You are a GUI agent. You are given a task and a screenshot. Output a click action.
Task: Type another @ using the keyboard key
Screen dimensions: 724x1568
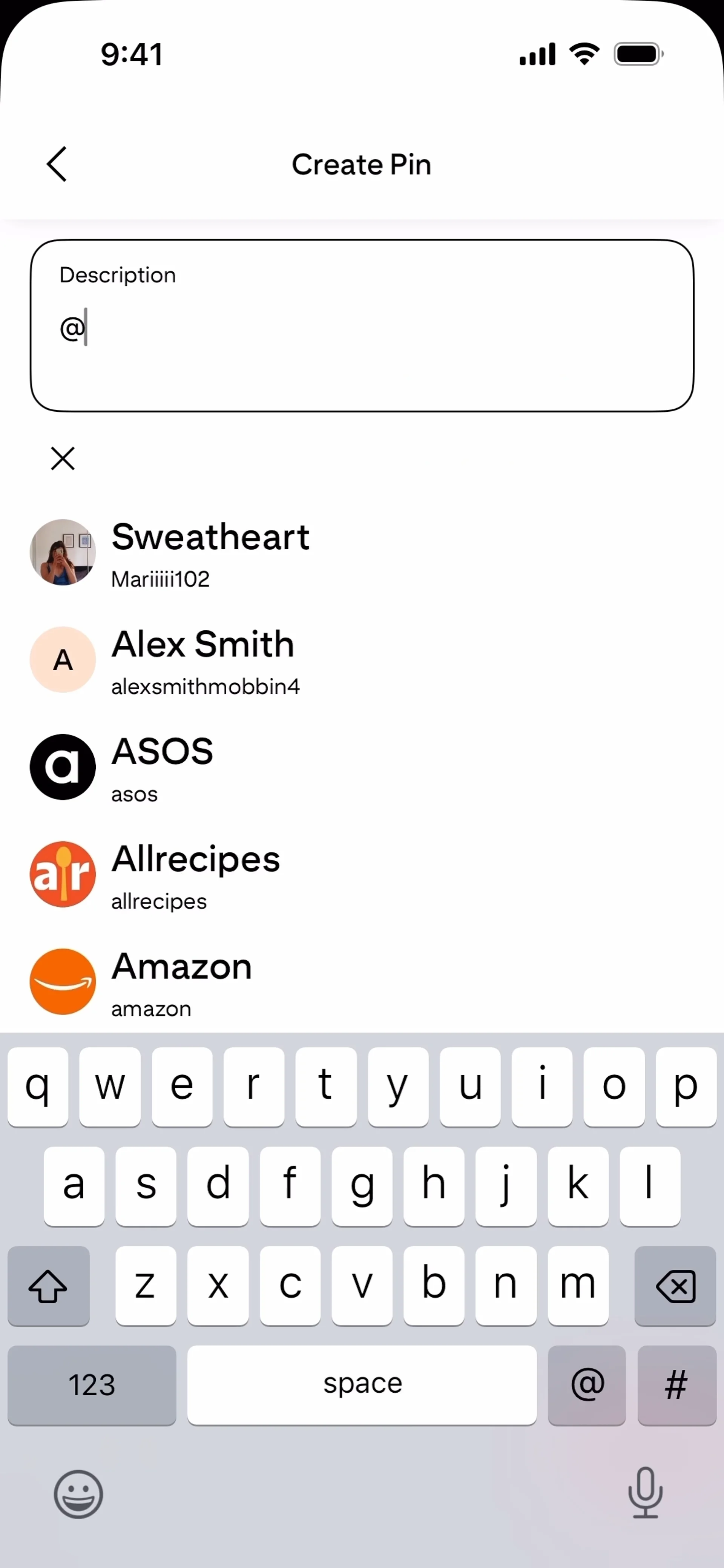[587, 1385]
